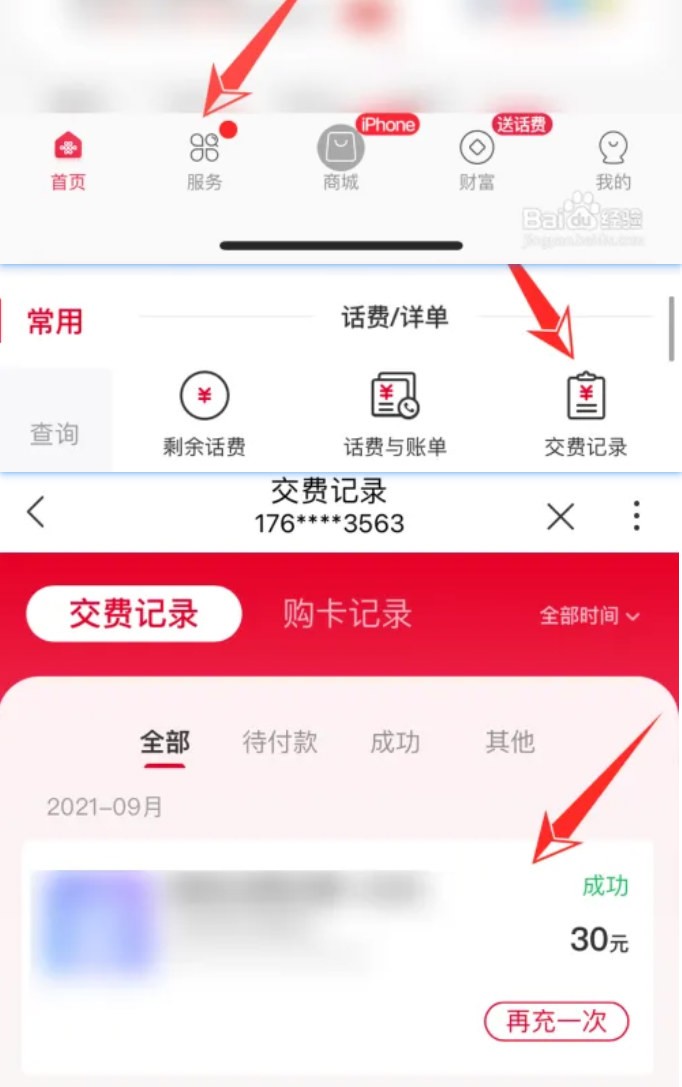Return to the 首页 tab
The height and width of the screenshot is (1087, 682).
pyautogui.click(x=68, y=160)
